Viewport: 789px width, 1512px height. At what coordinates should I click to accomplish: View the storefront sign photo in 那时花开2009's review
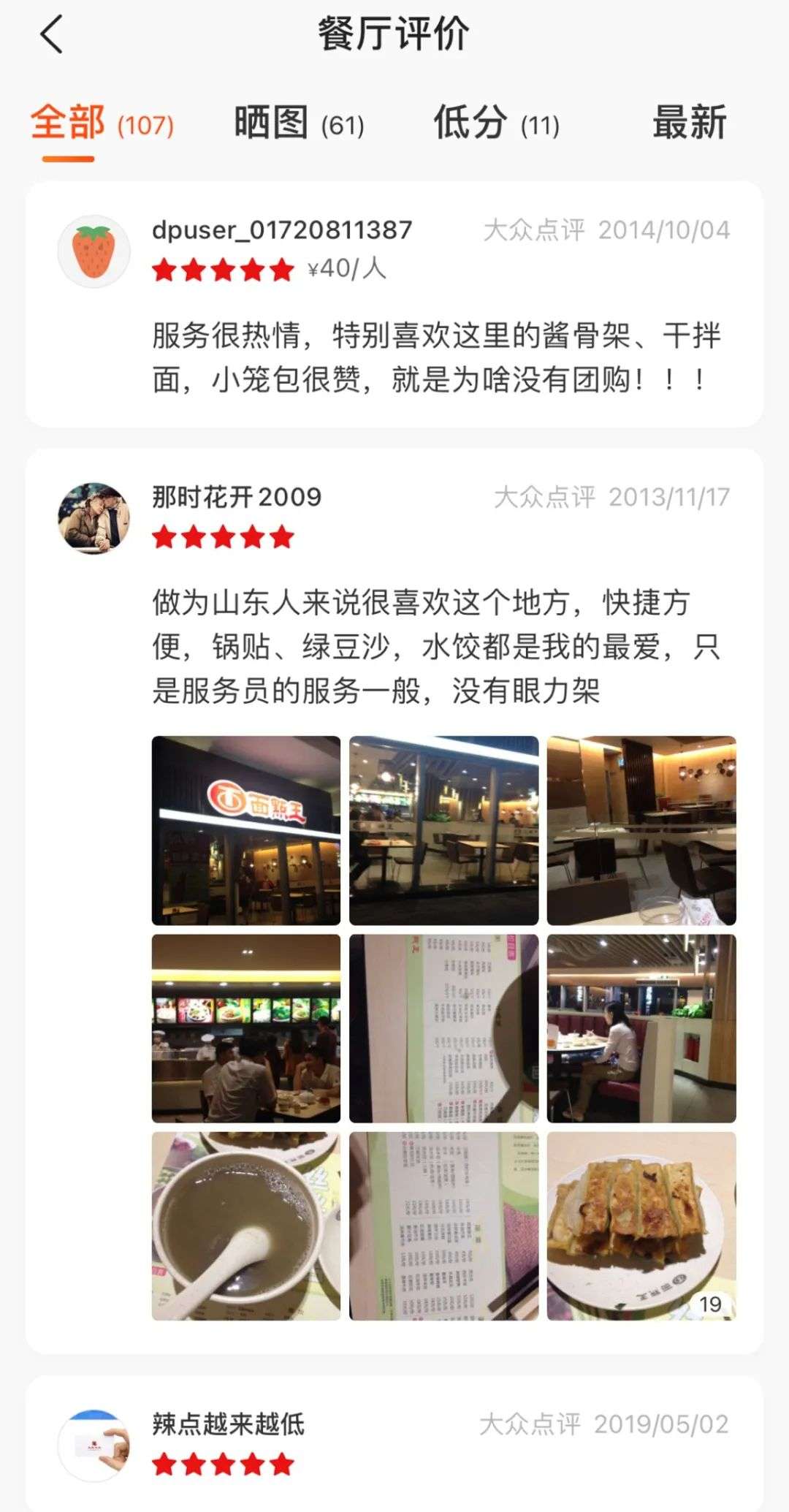[246, 830]
